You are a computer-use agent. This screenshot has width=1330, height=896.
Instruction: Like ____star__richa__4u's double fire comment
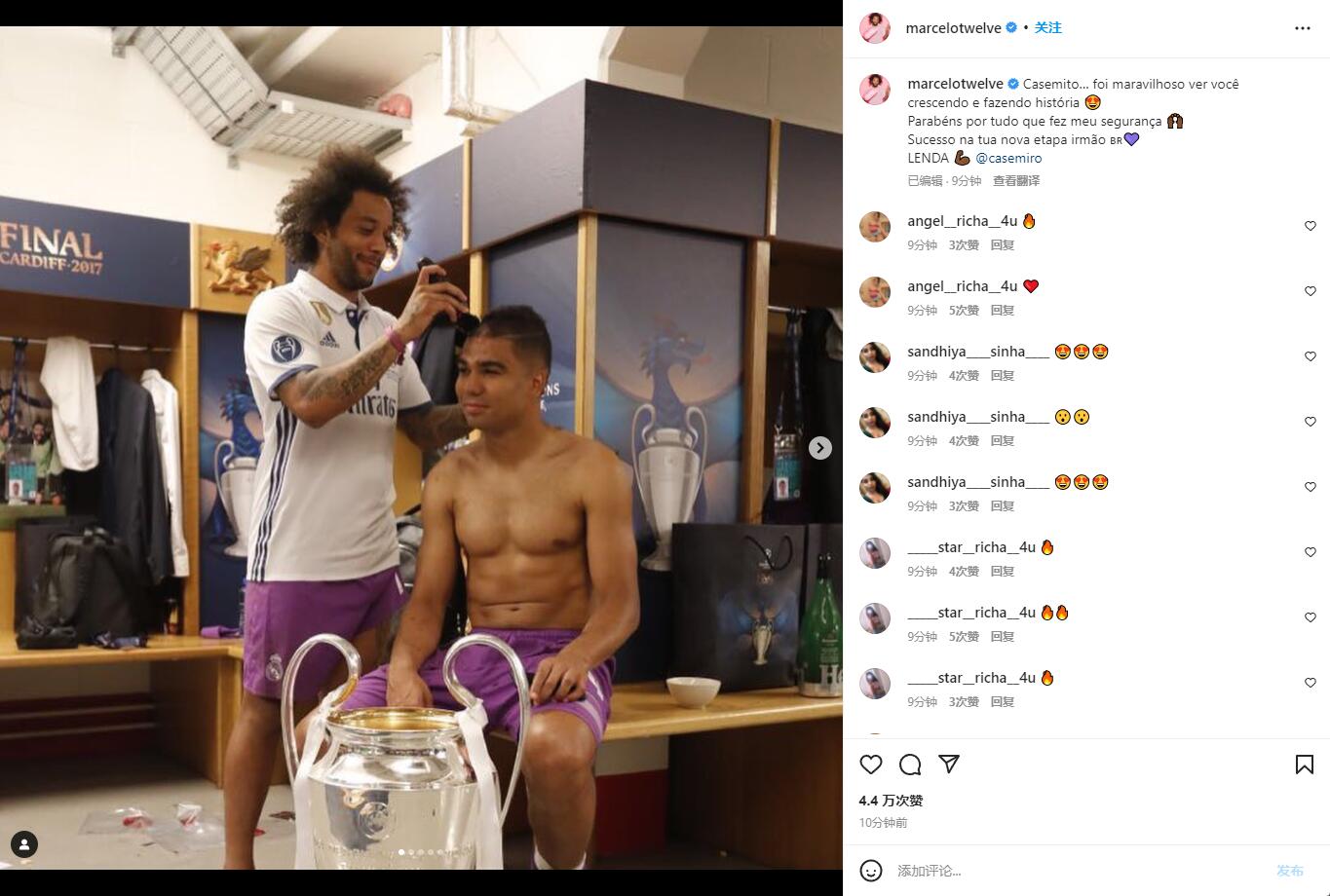[1310, 617]
